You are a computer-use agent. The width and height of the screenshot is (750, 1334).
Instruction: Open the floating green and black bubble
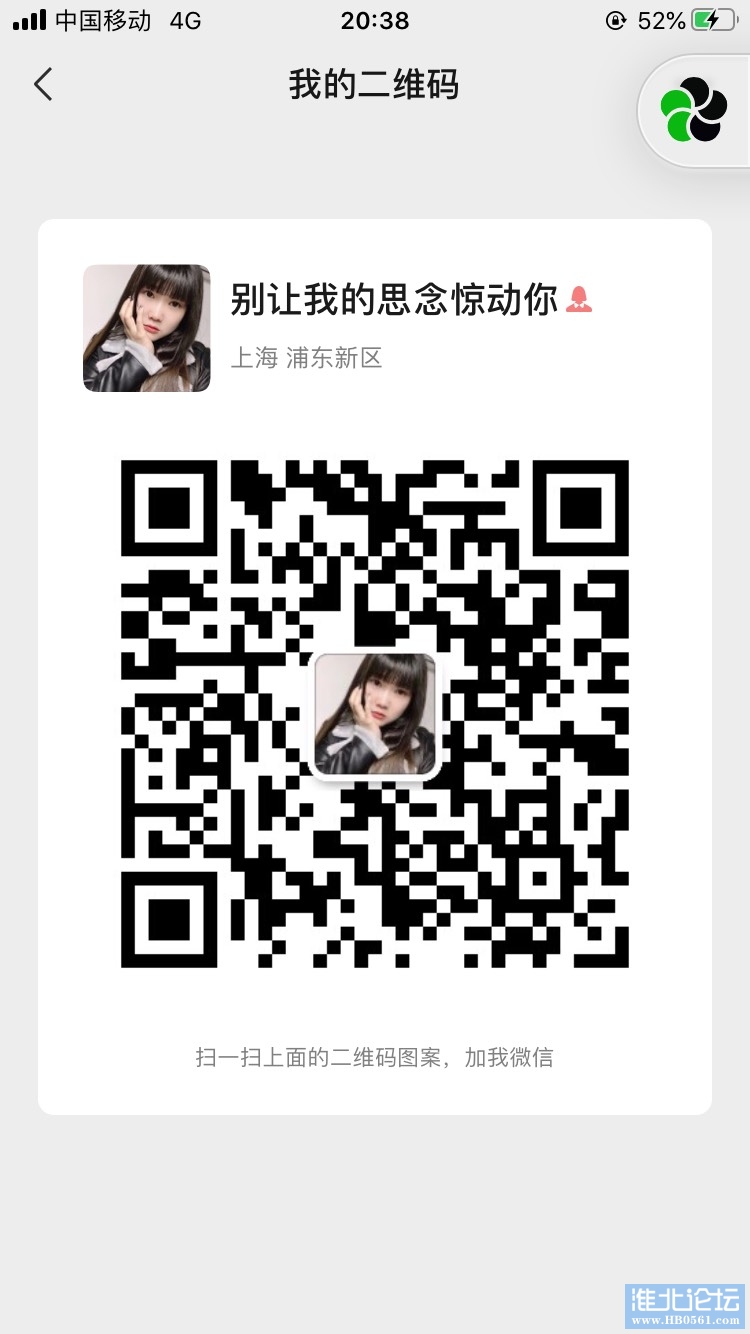click(x=694, y=111)
